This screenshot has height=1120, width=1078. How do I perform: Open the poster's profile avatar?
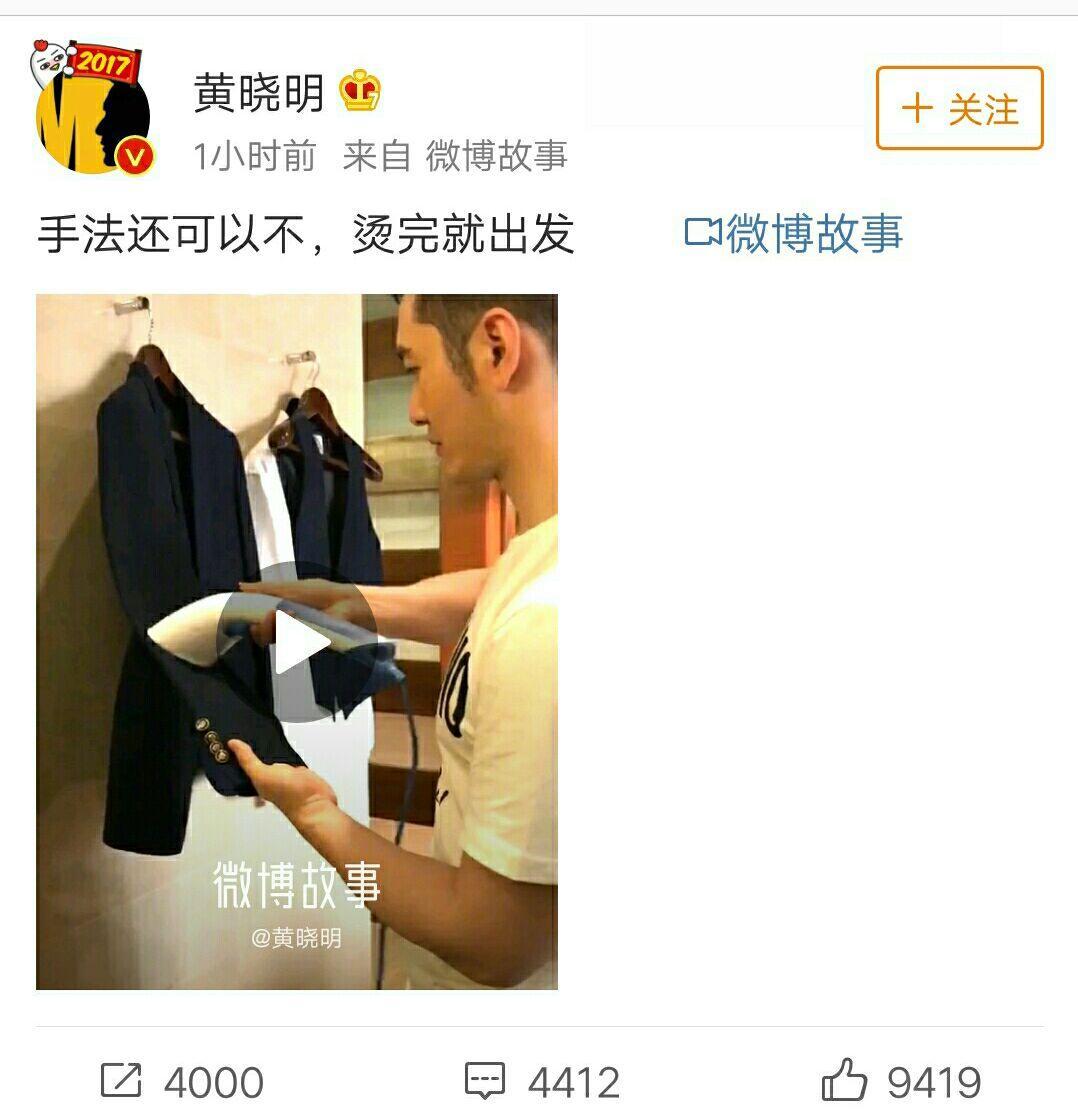click(92, 112)
